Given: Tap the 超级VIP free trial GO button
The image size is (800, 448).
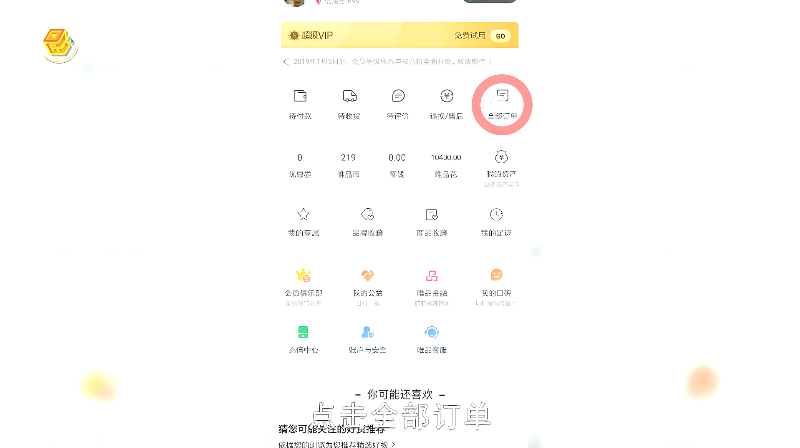Looking at the screenshot, I should pyautogui.click(x=501, y=36).
